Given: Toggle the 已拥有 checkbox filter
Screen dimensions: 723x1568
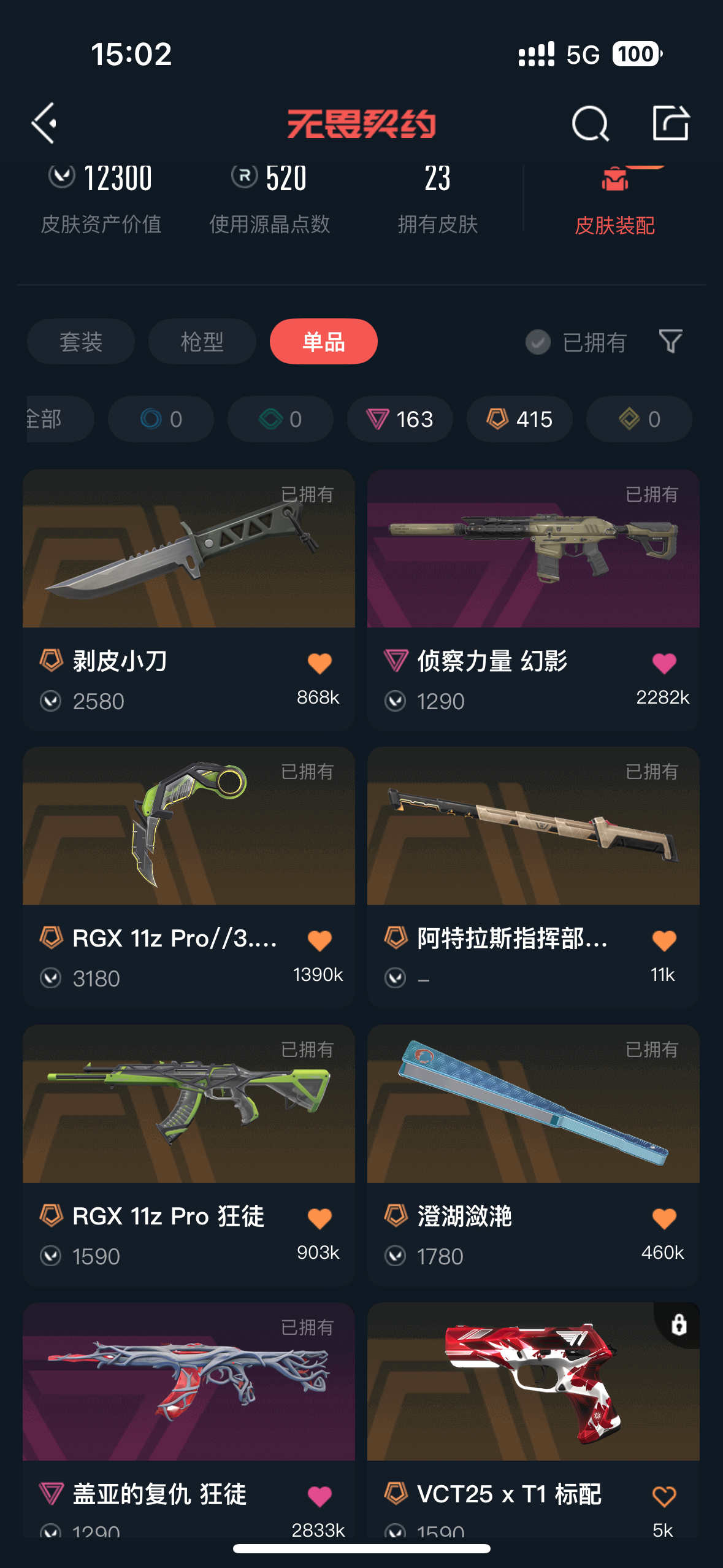Looking at the screenshot, I should [x=538, y=342].
